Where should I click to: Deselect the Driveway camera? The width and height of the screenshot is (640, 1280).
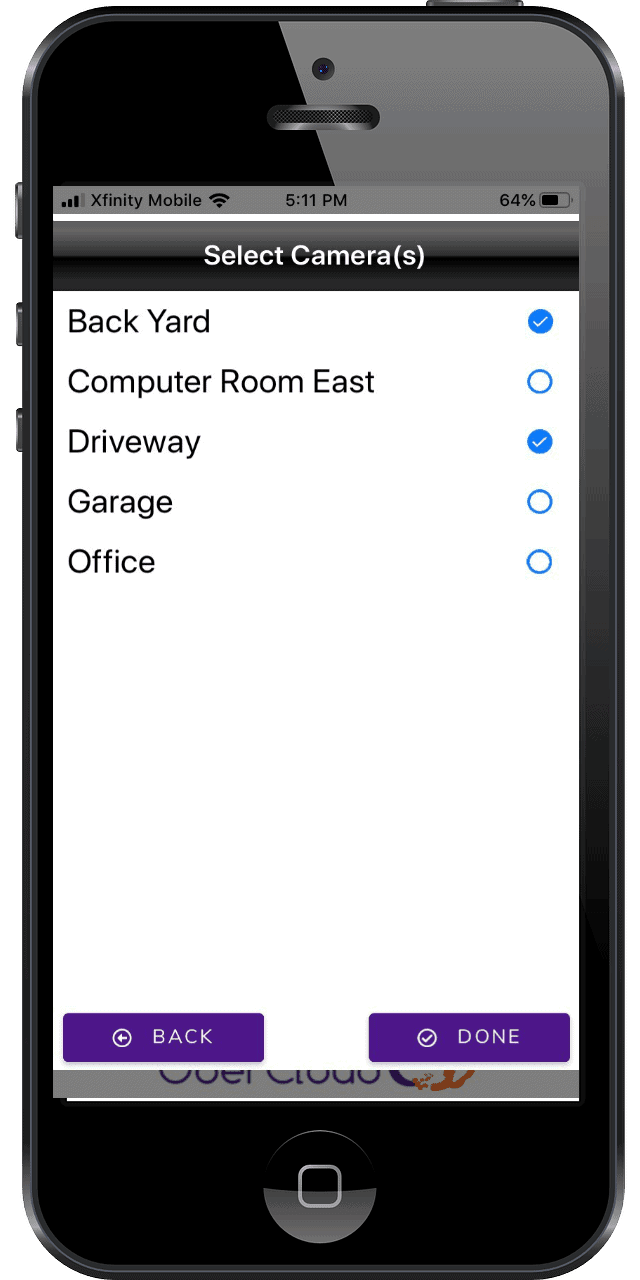(540, 442)
